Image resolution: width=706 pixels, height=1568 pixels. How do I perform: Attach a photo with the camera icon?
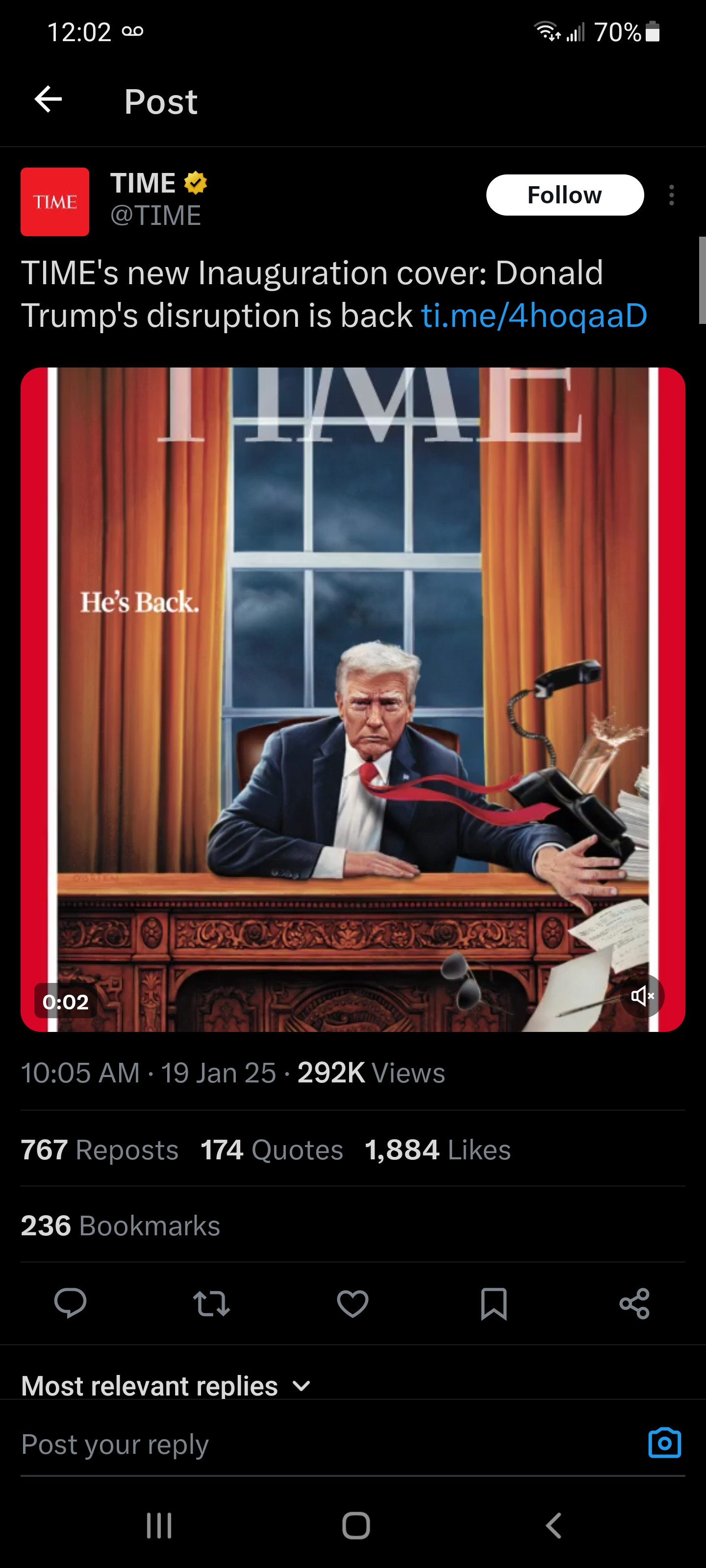pyautogui.click(x=664, y=1443)
